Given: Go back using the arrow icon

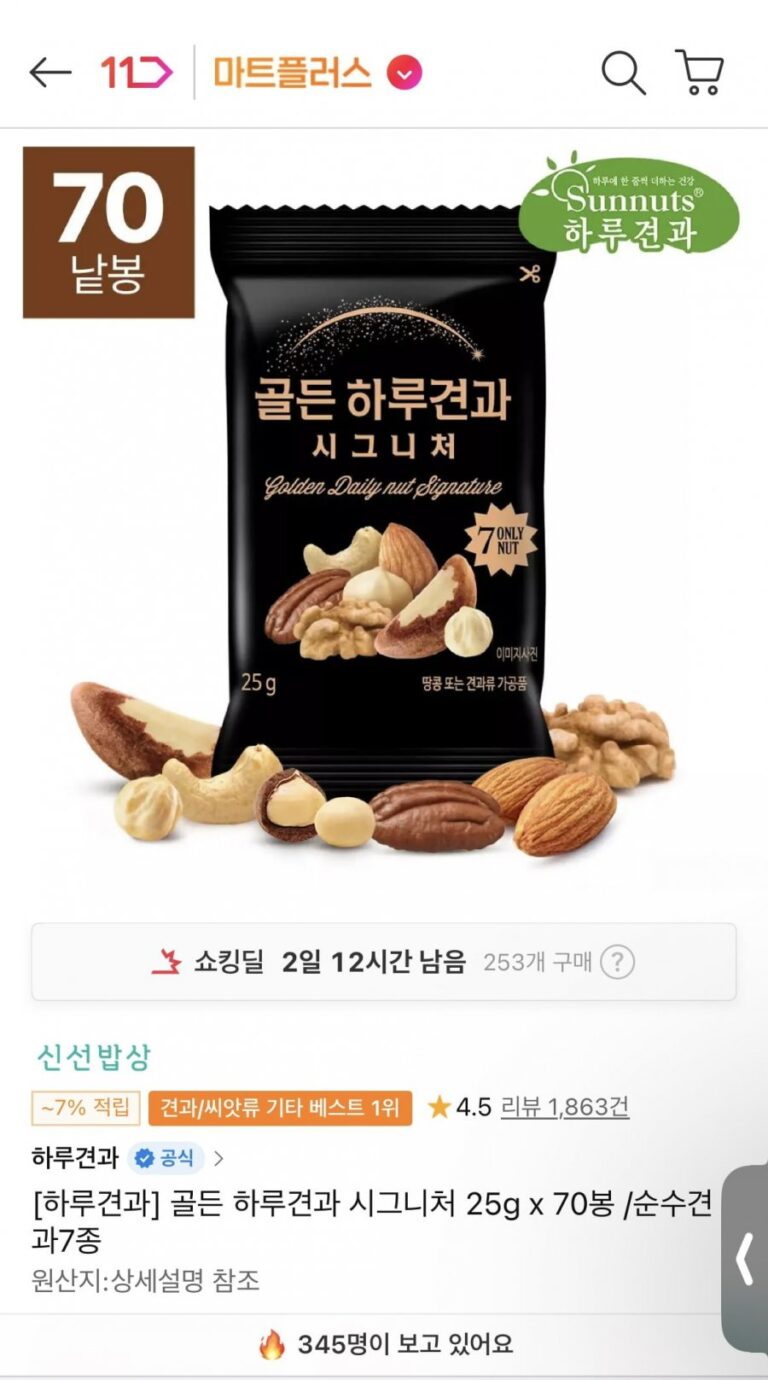Looking at the screenshot, I should (x=50, y=72).
